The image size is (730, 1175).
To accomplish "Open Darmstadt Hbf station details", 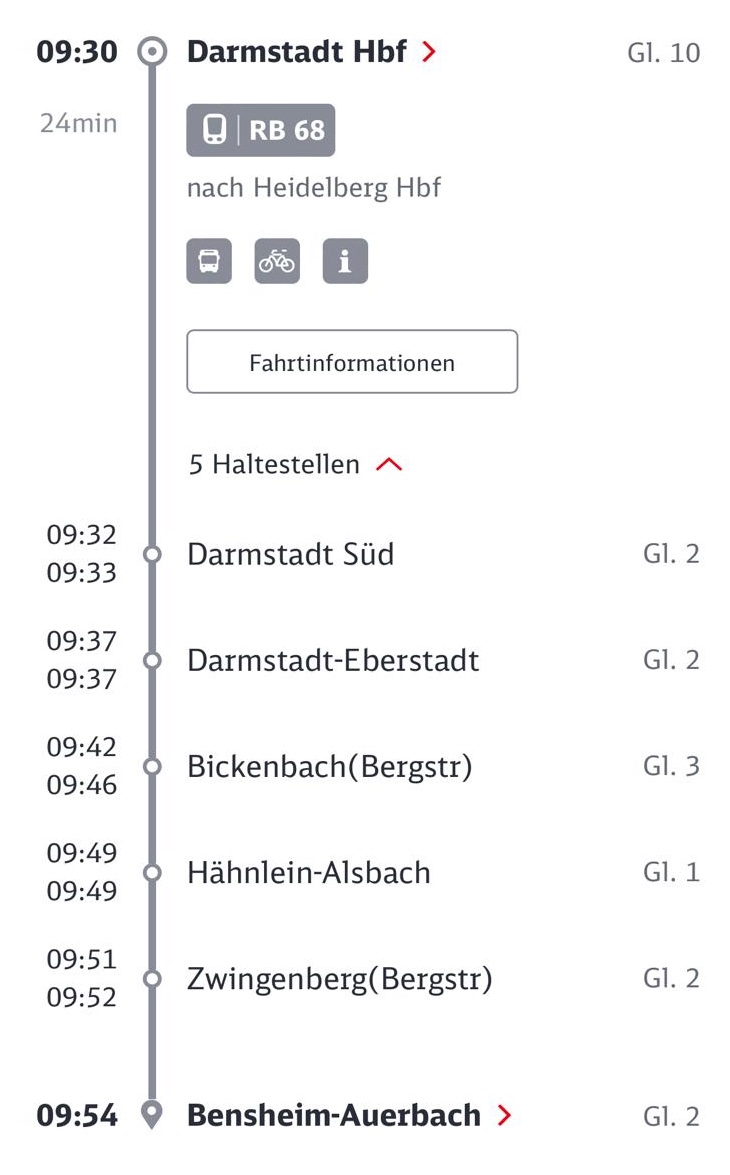I will click(x=311, y=52).
